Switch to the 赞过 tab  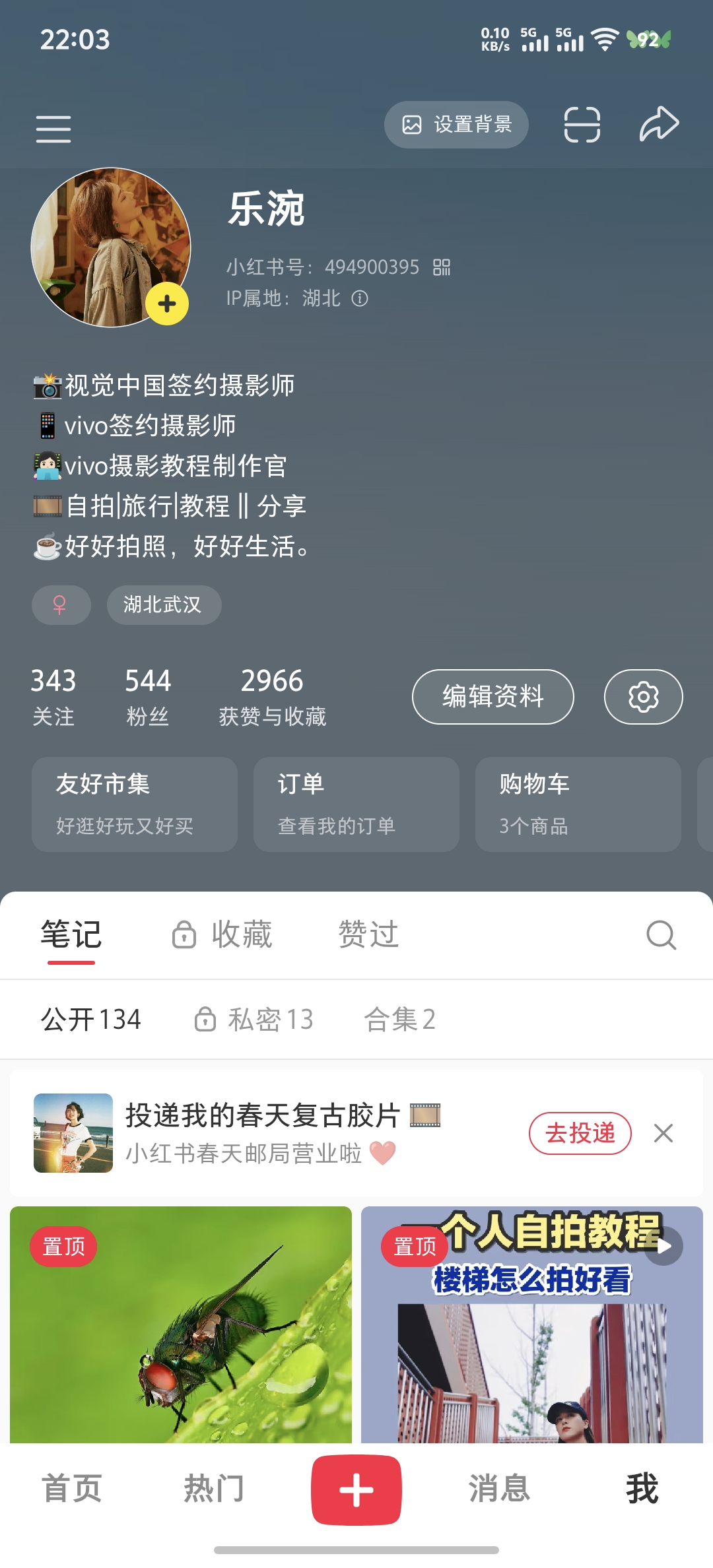(368, 934)
